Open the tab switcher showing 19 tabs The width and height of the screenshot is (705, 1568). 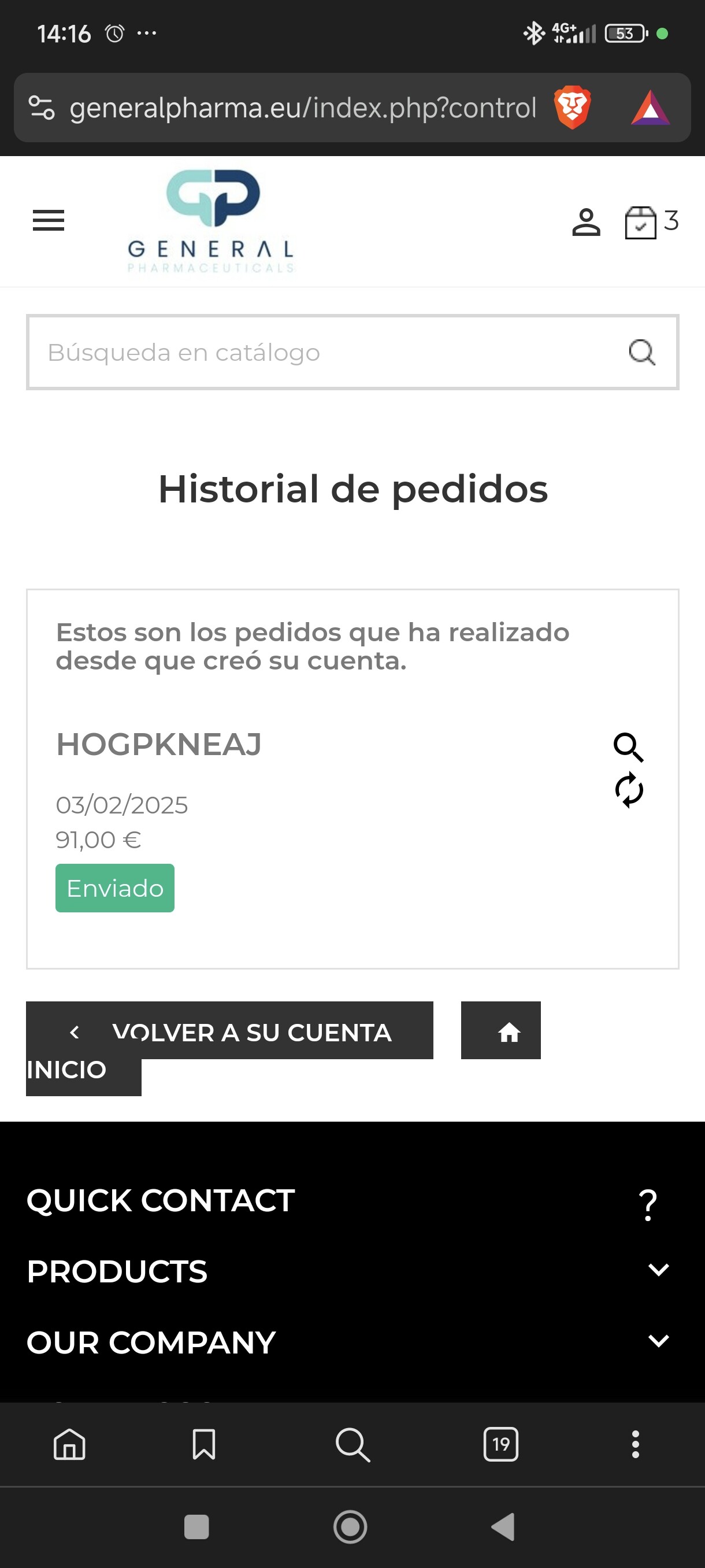tap(500, 1444)
